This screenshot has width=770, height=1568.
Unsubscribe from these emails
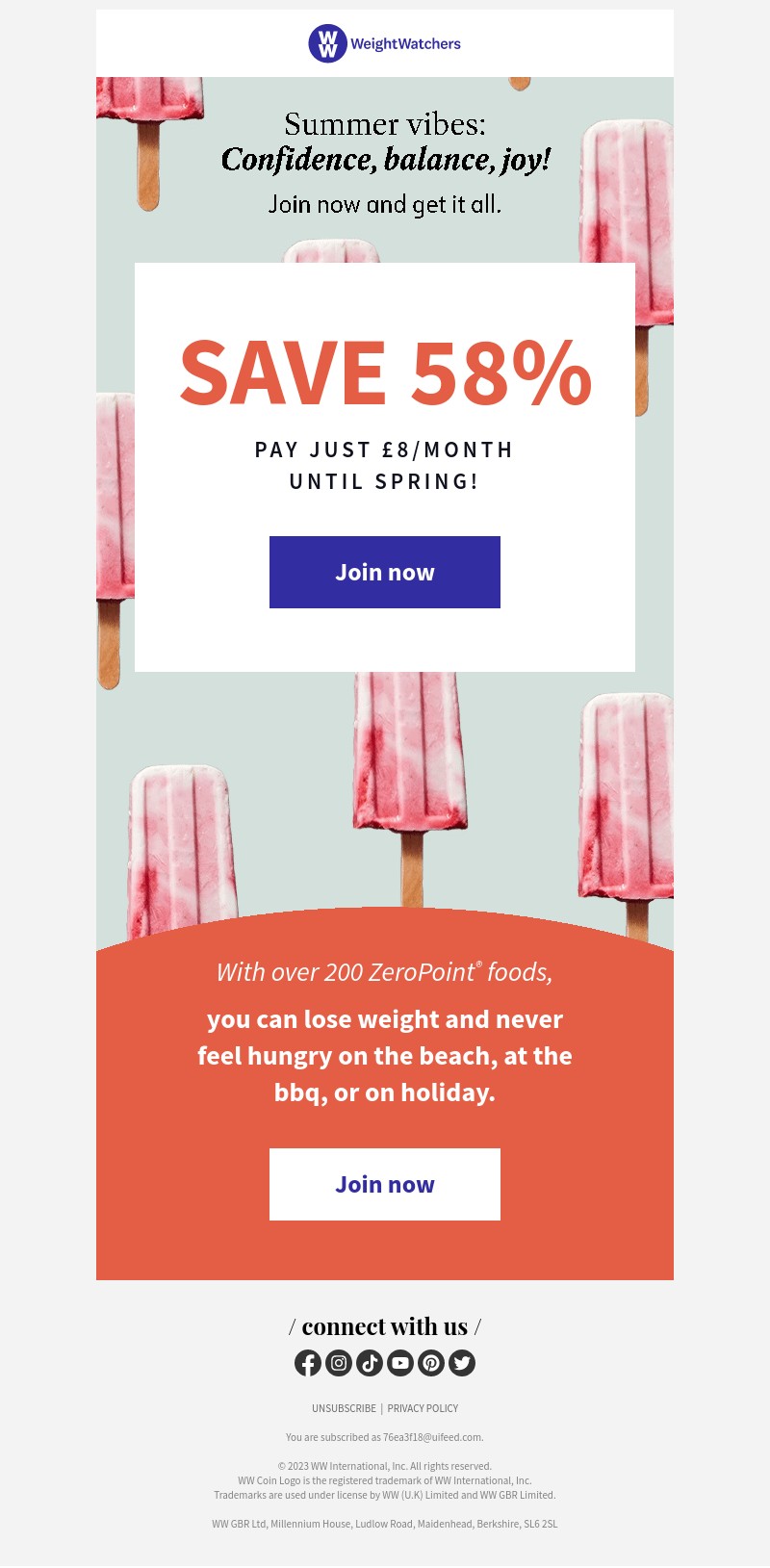point(344,1408)
